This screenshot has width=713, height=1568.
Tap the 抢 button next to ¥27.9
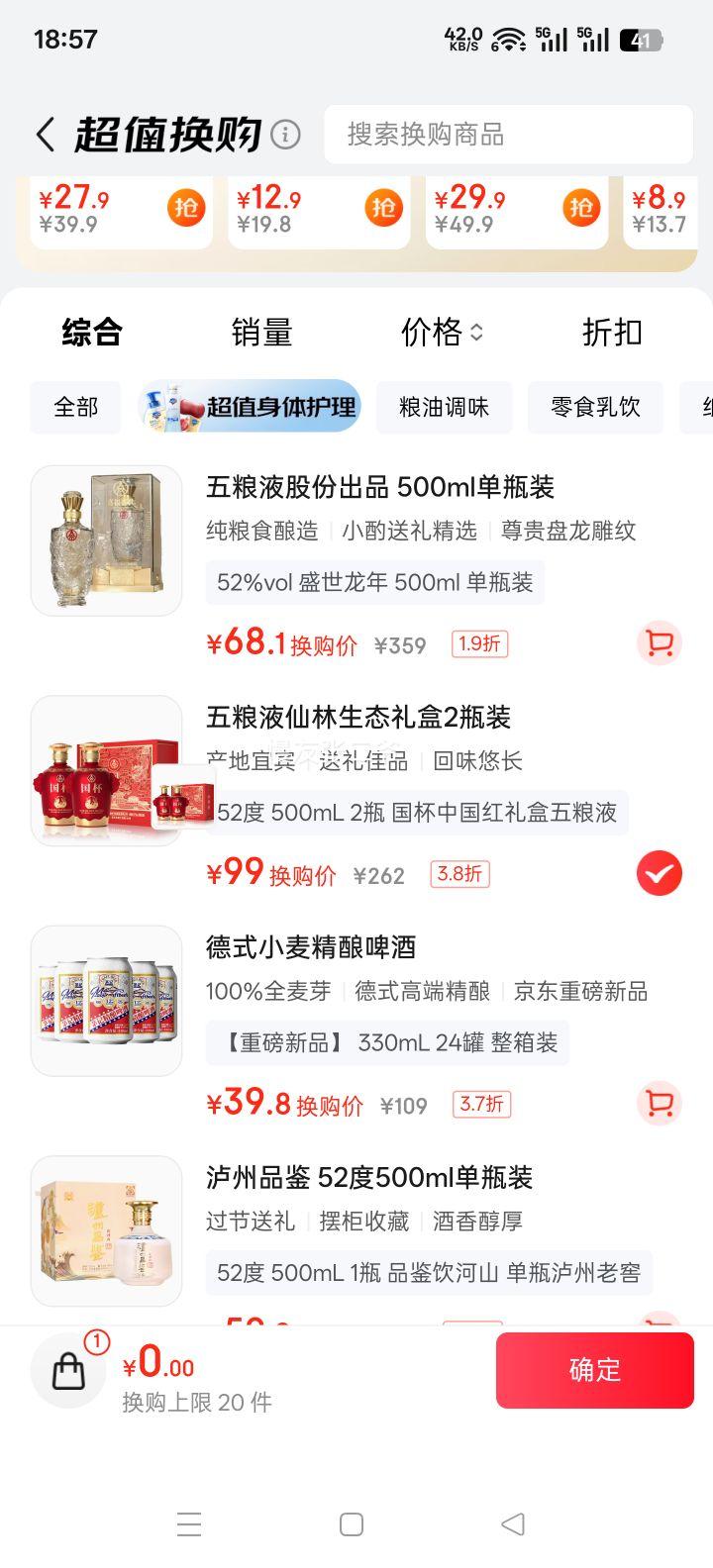tap(185, 210)
